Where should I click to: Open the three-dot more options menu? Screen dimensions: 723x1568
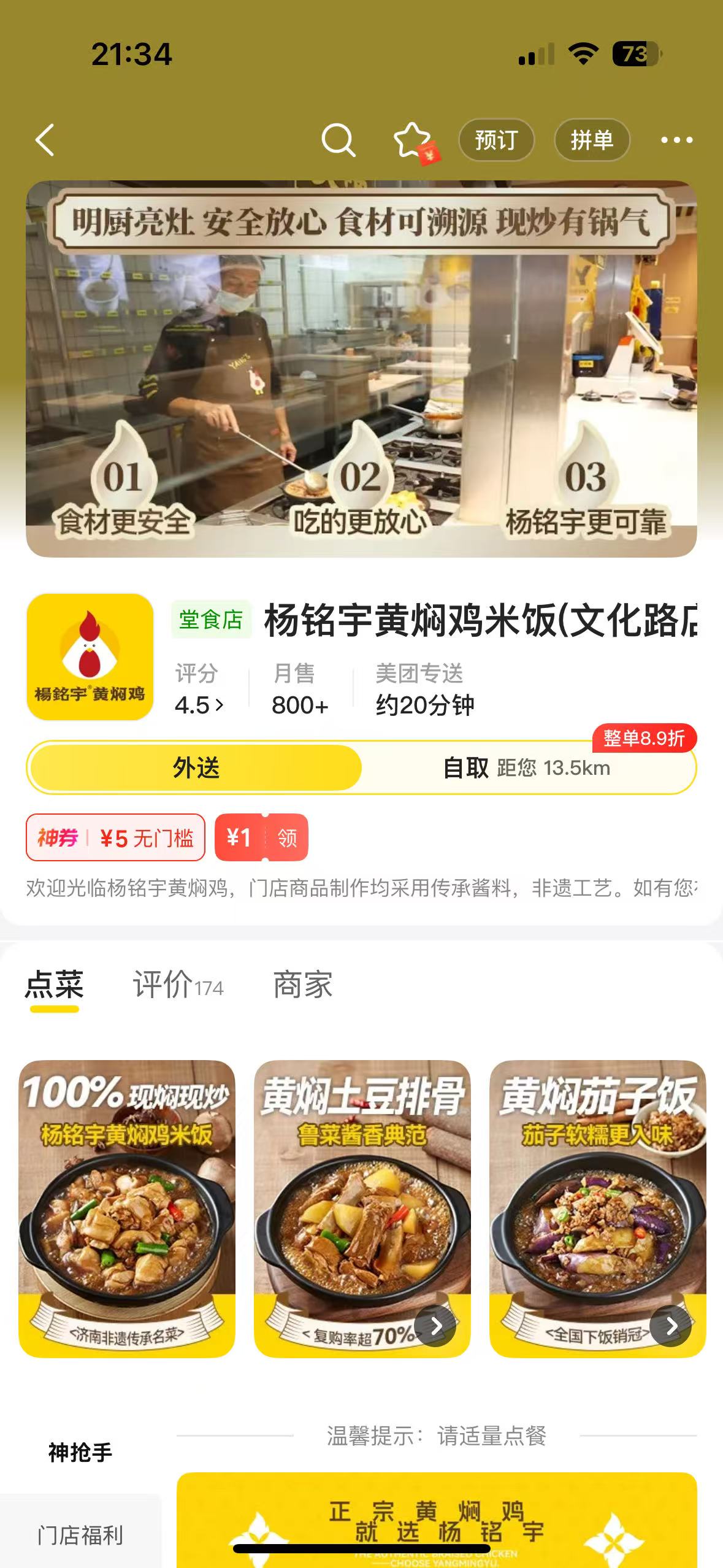tap(676, 140)
